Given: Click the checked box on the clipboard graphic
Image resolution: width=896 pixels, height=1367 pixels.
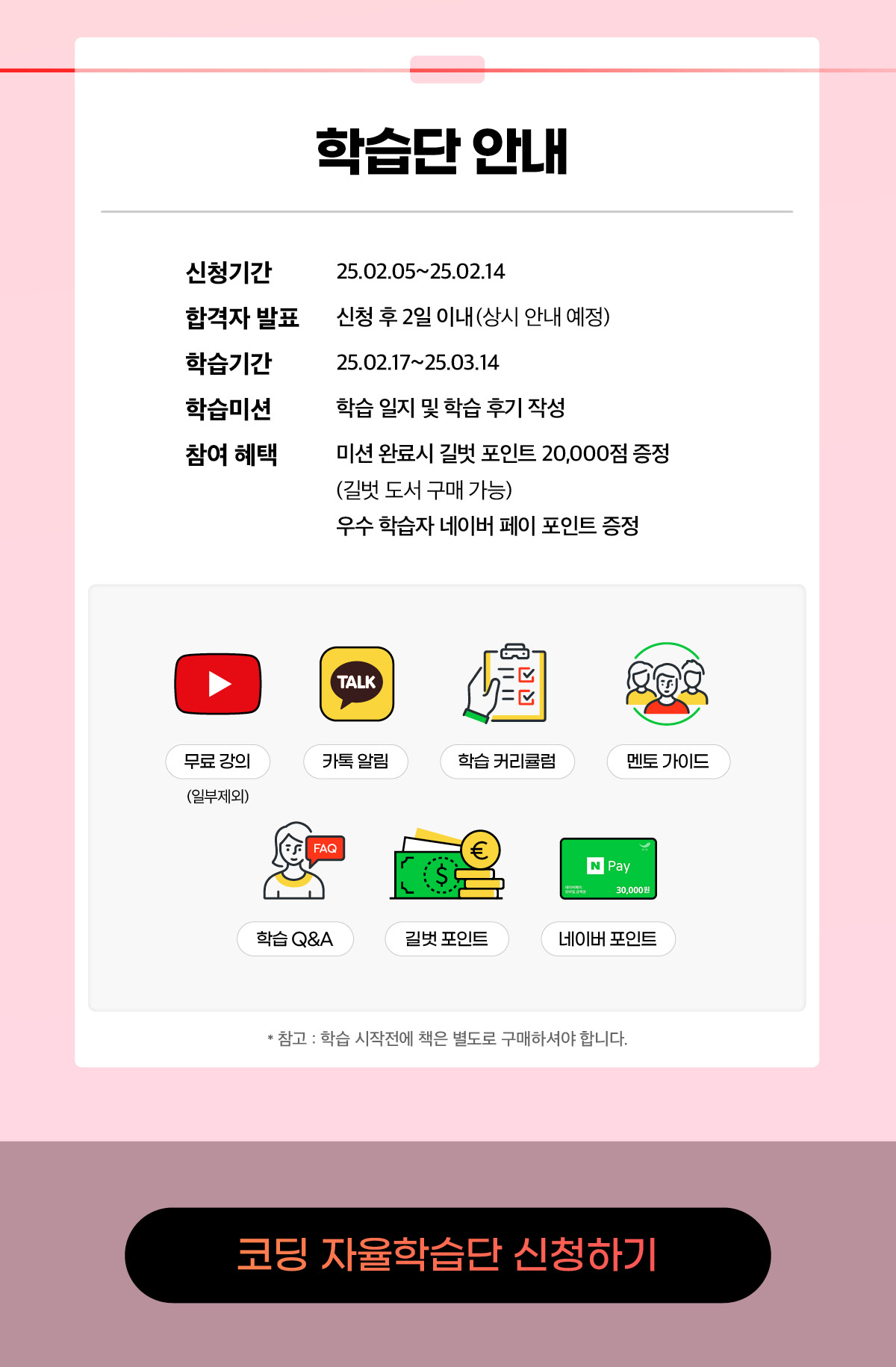Looking at the screenshot, I should coord(527,672).
